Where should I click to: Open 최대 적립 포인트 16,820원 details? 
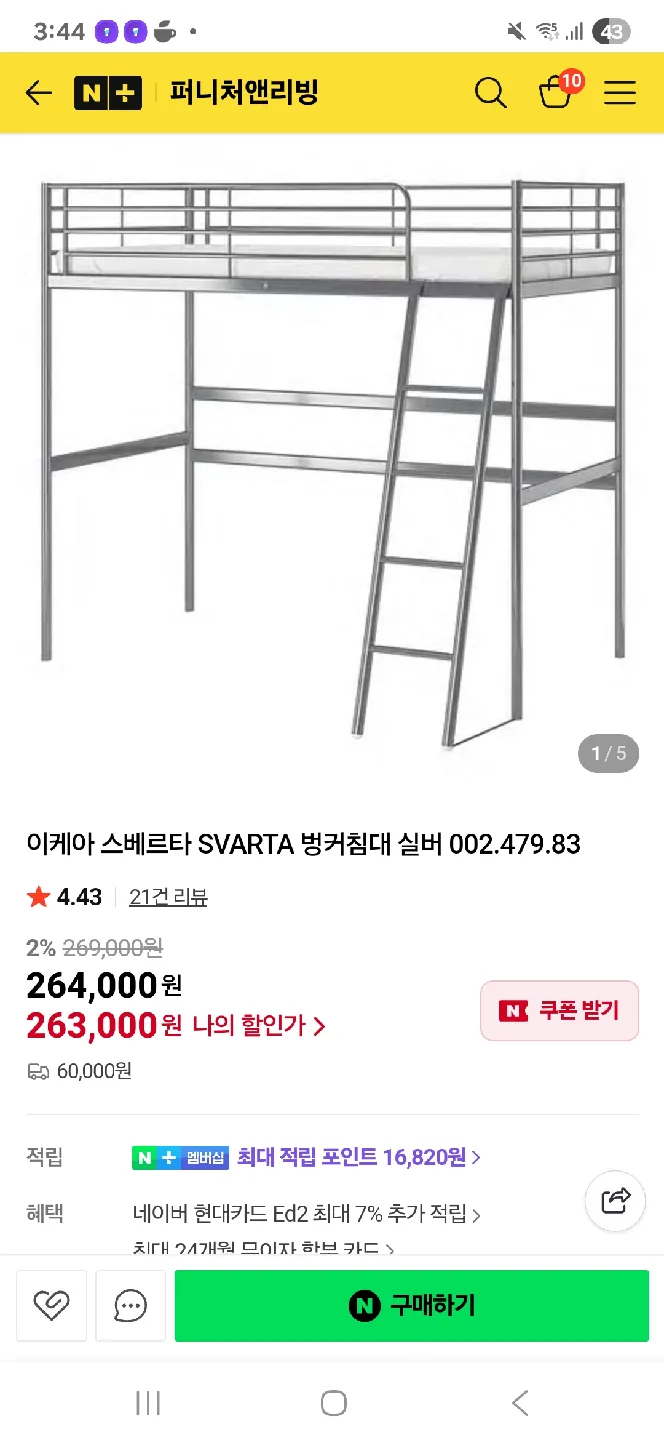pyautogui.click(x=358, y=1157)
